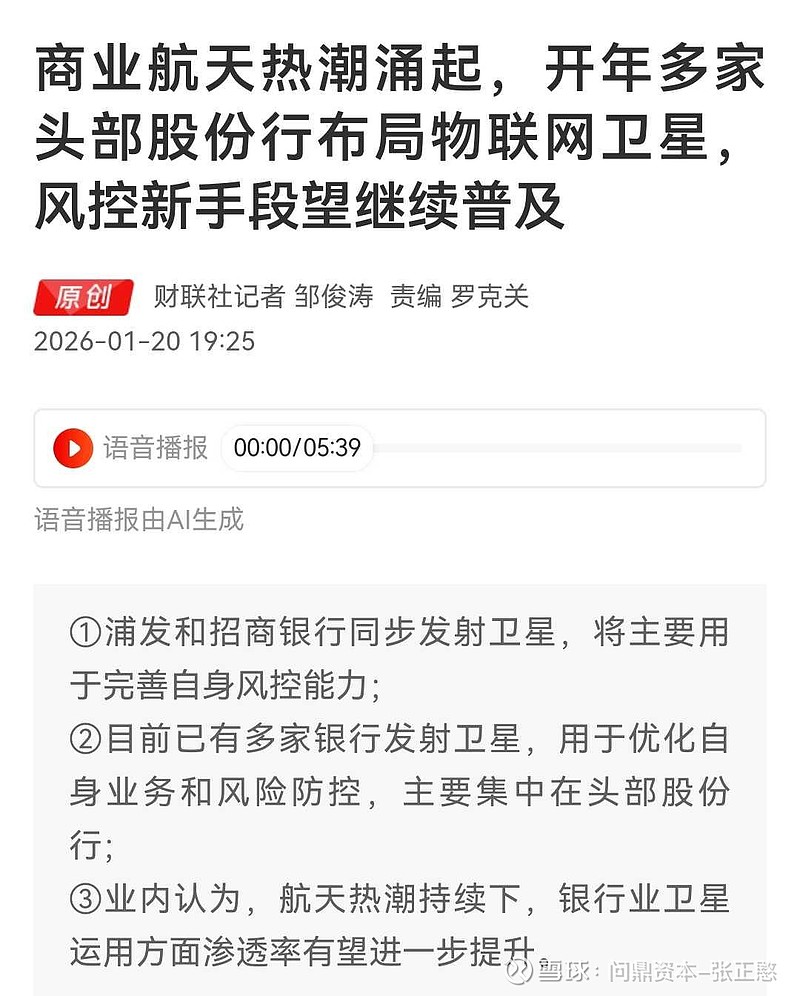
Task: Open the 00:00/05:39 duration display
Action: tap(296, 448)
